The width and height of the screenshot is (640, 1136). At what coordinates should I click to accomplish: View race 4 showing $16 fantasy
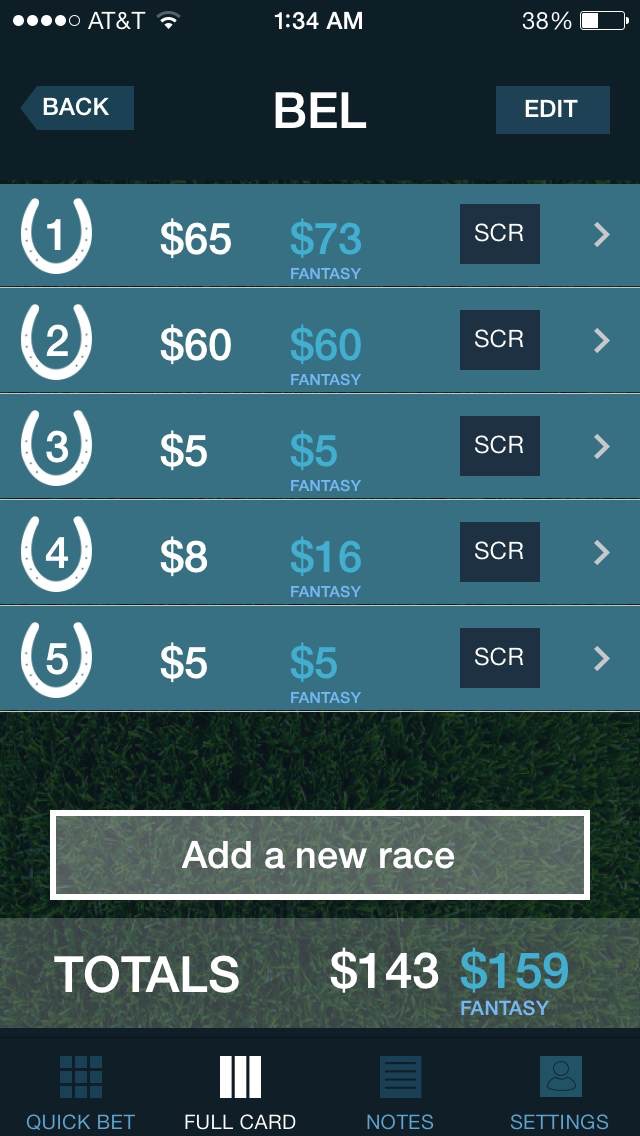320,552
